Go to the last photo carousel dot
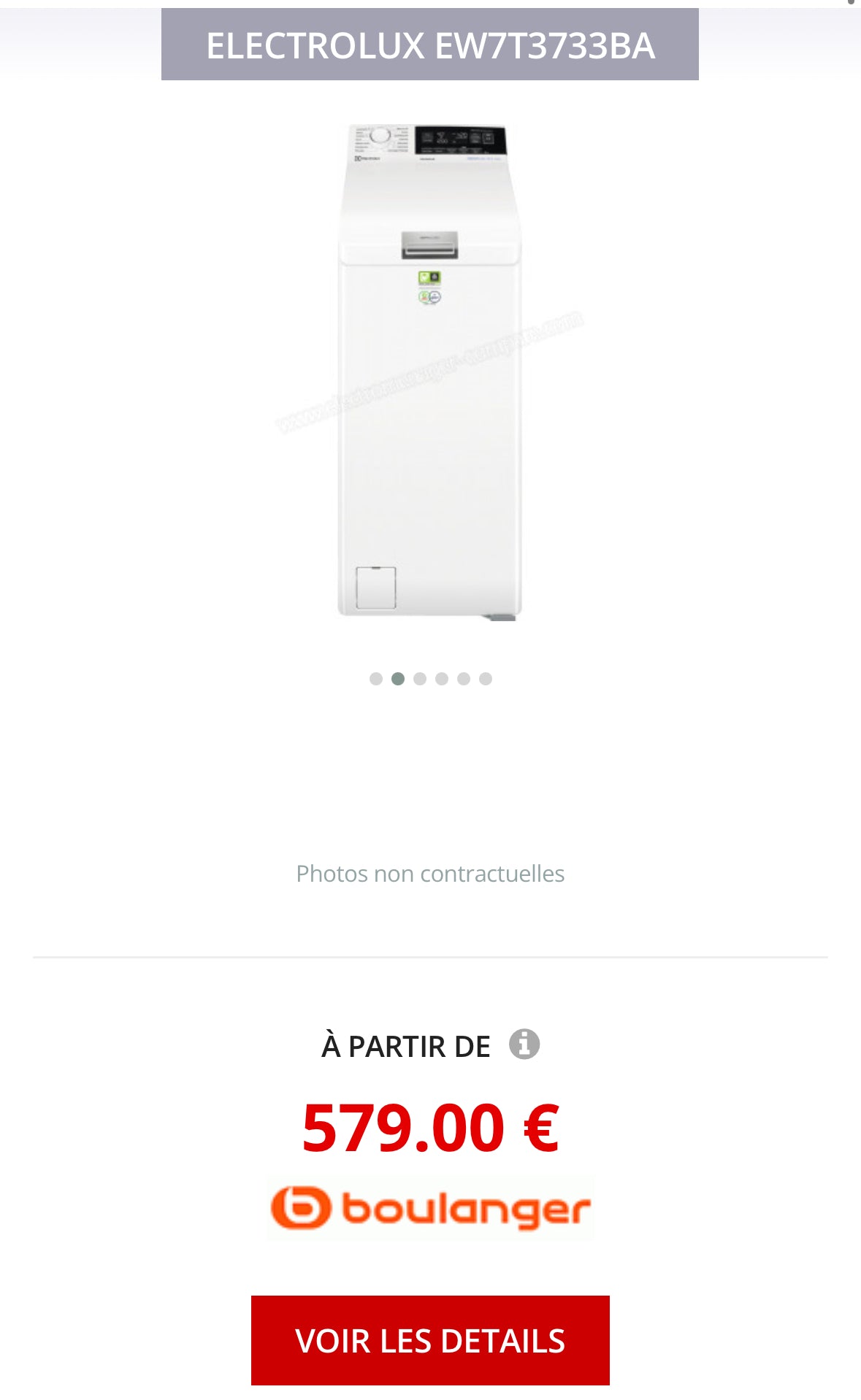The height and width of the screenshot is (1400, 861). pyautogui.click(x=486, y=679)
